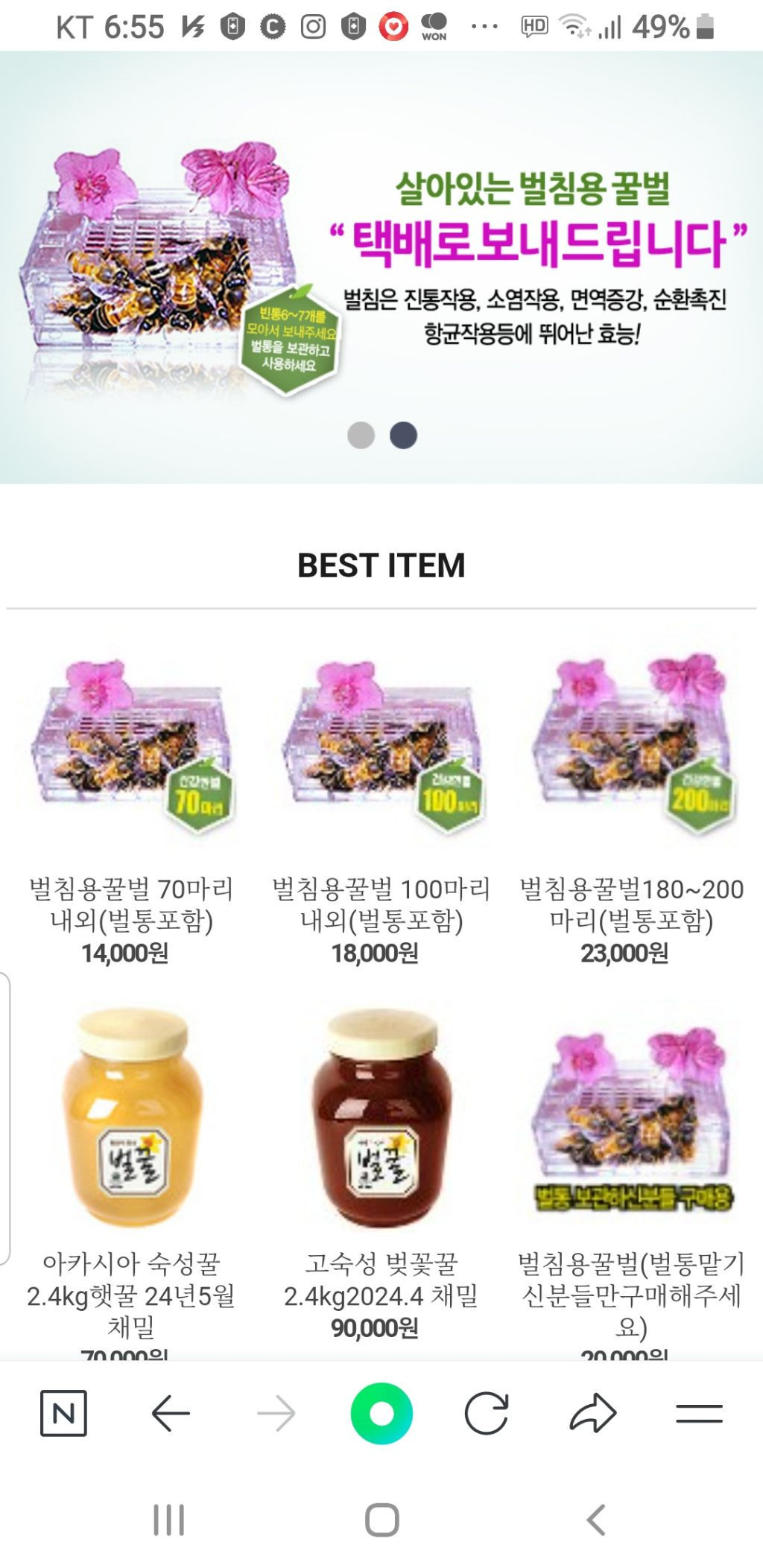Go to the phone home screen
763x1568 pixels.
pos(381,1520)
